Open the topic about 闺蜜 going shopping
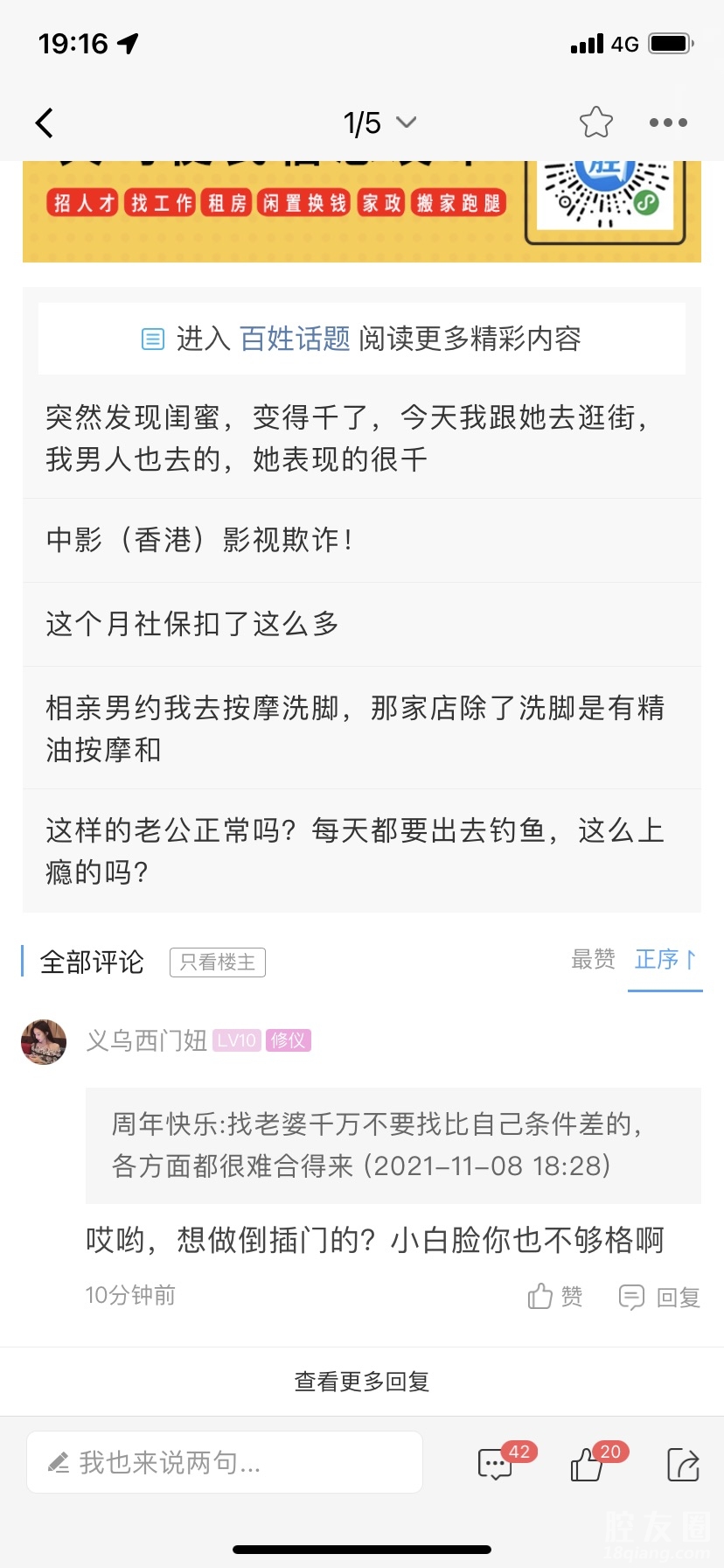This screenshot has width=724, height=1568. 350,437
